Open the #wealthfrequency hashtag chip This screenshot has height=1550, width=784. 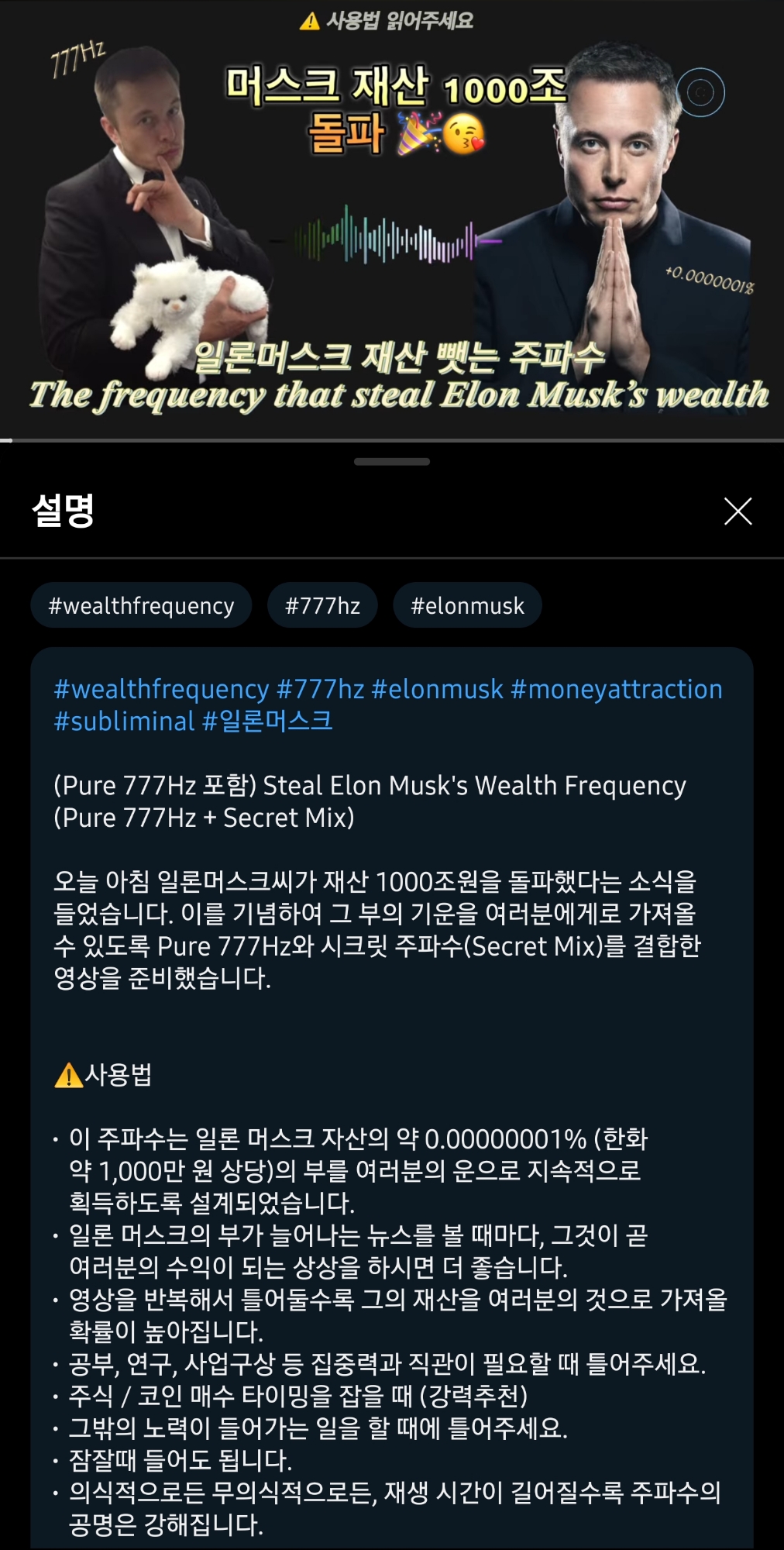click(x=141, y=605)
